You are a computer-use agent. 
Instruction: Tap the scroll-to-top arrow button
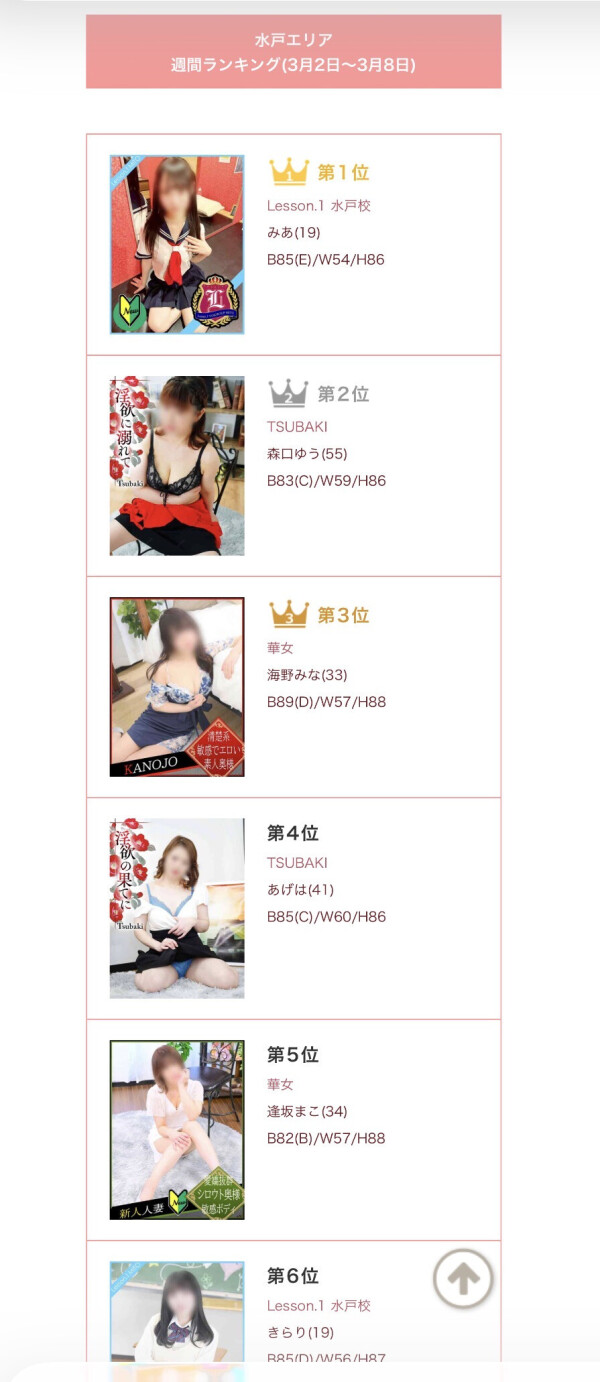463,1278
